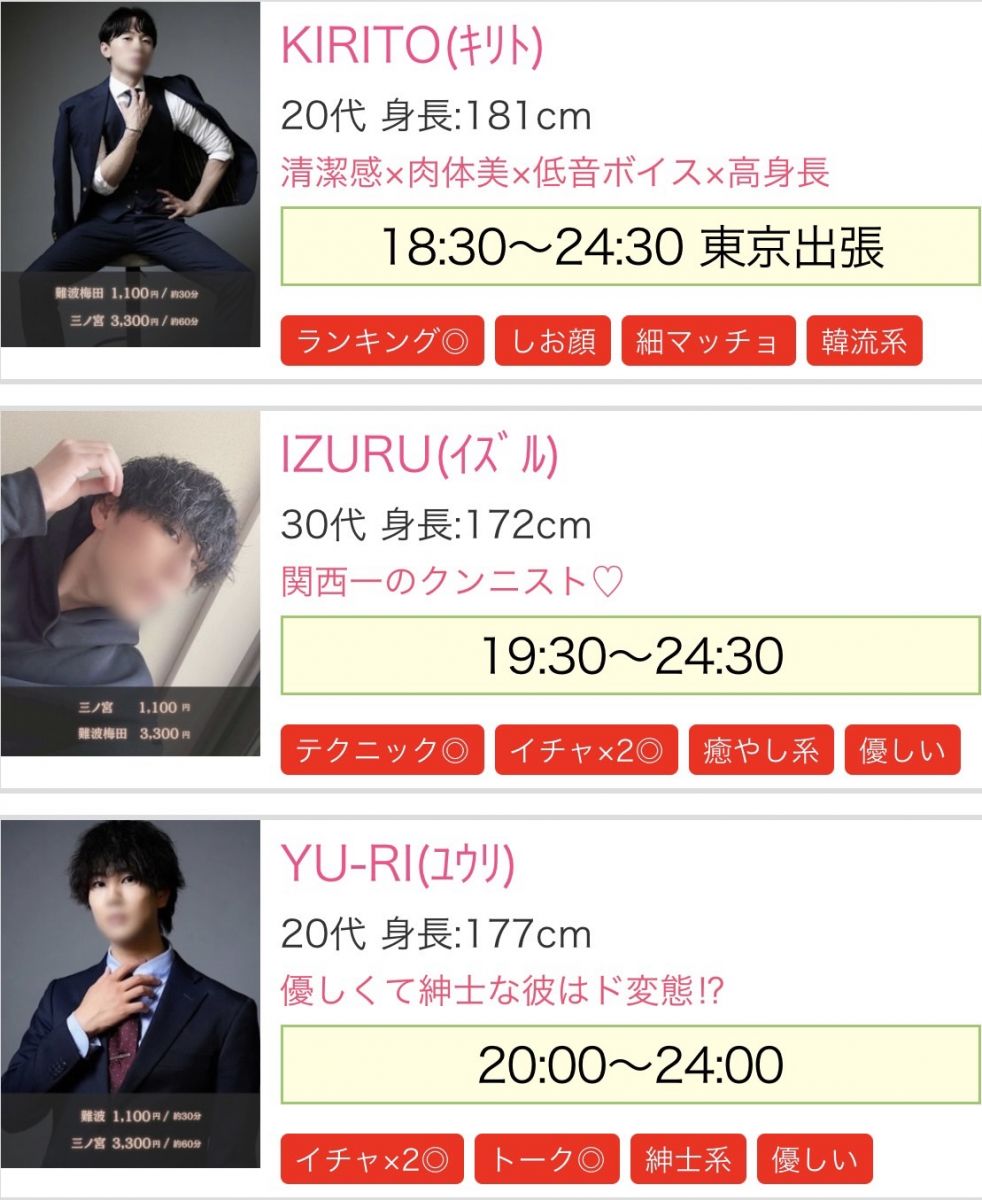Select the ランキング◎ tag under KIRITO
The height and width of the screenshot is (1200, 982).
pyautogui.click(x=382, y=342)
